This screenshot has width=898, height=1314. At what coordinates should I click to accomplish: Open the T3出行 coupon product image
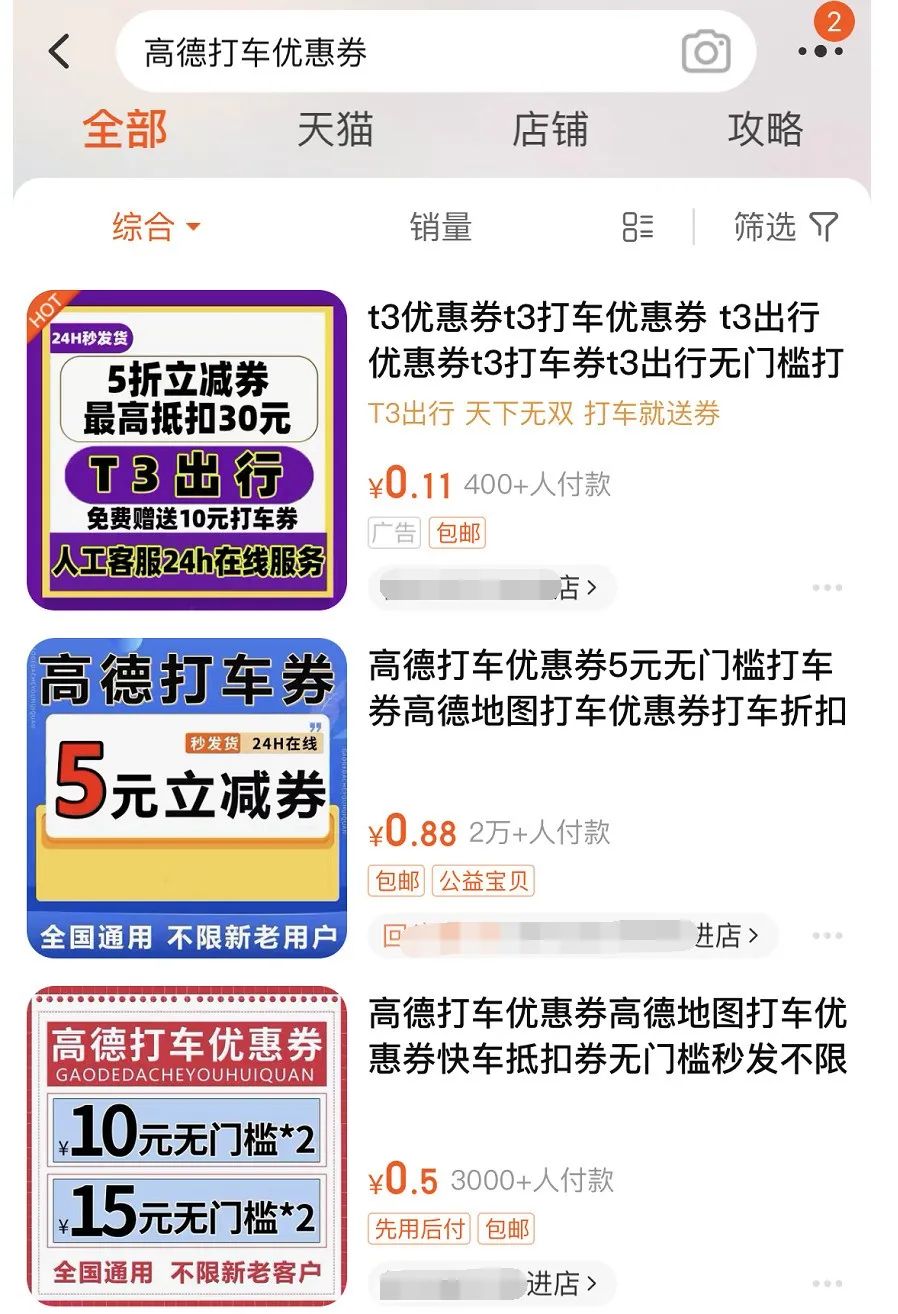tap(187, 450)
